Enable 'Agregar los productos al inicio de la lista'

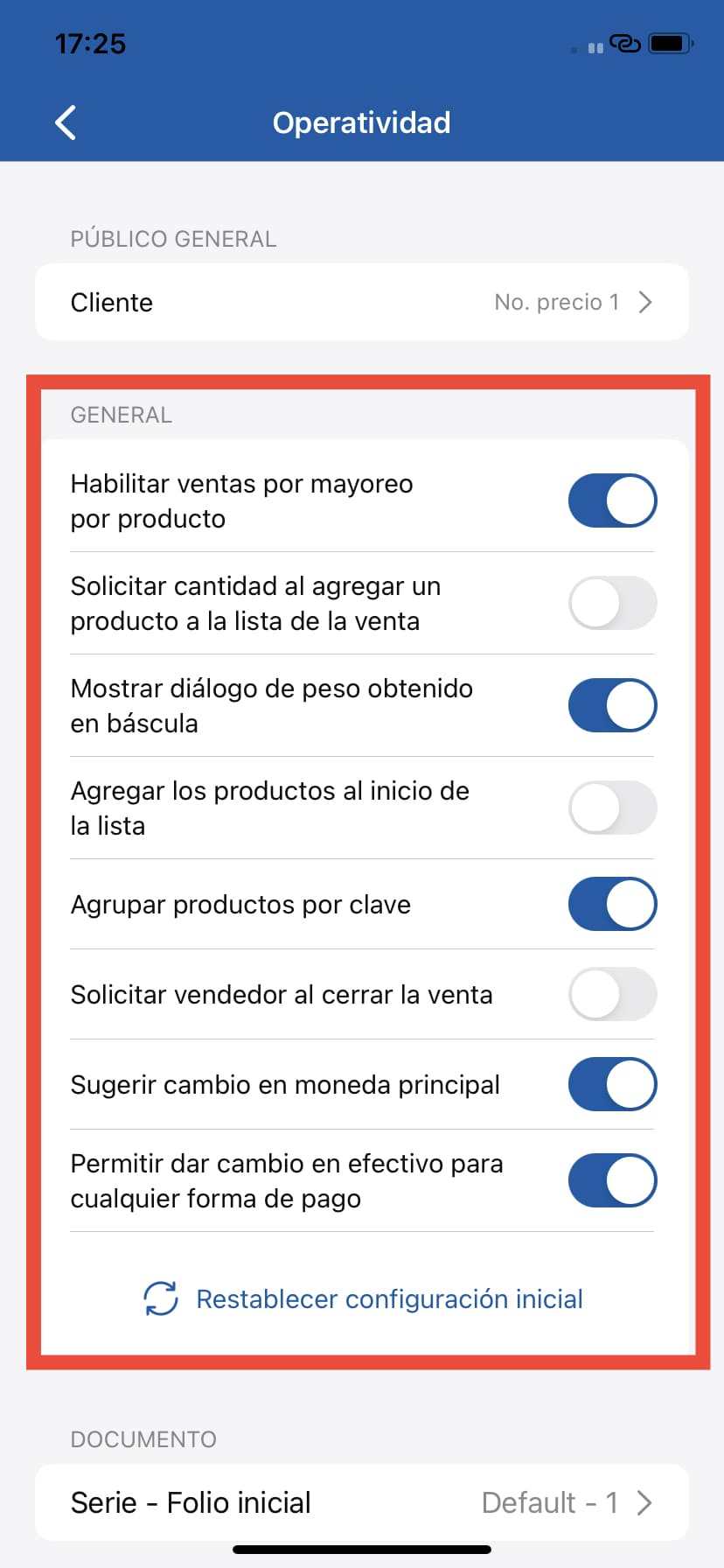612,808
